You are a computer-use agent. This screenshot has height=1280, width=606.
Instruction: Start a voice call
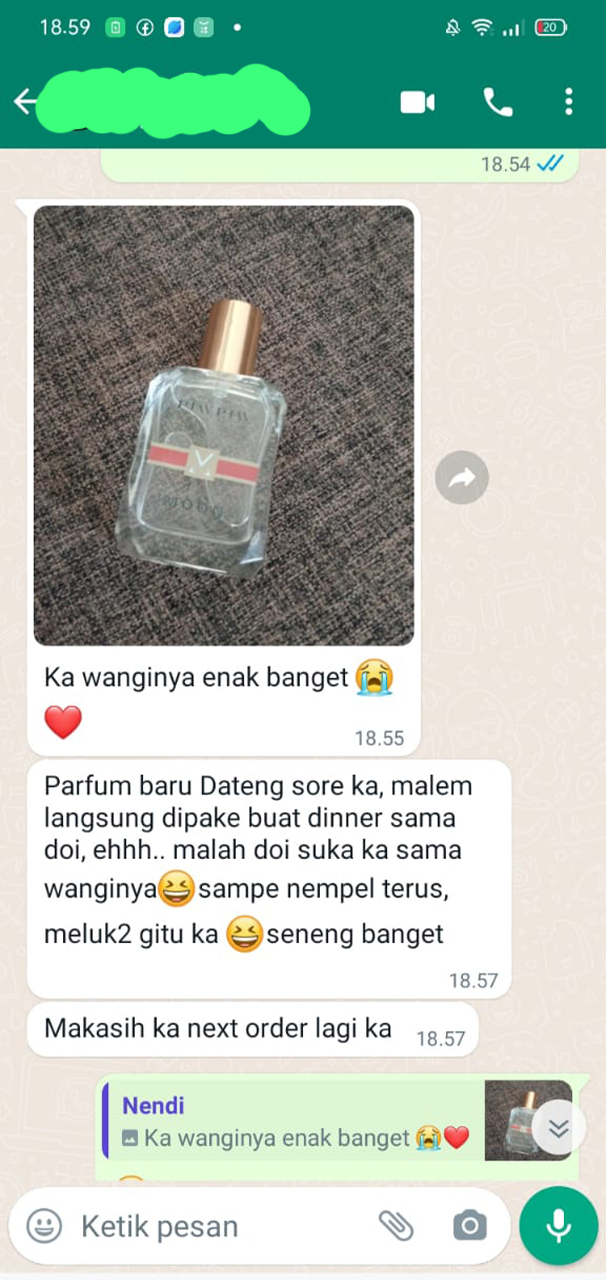497,102
